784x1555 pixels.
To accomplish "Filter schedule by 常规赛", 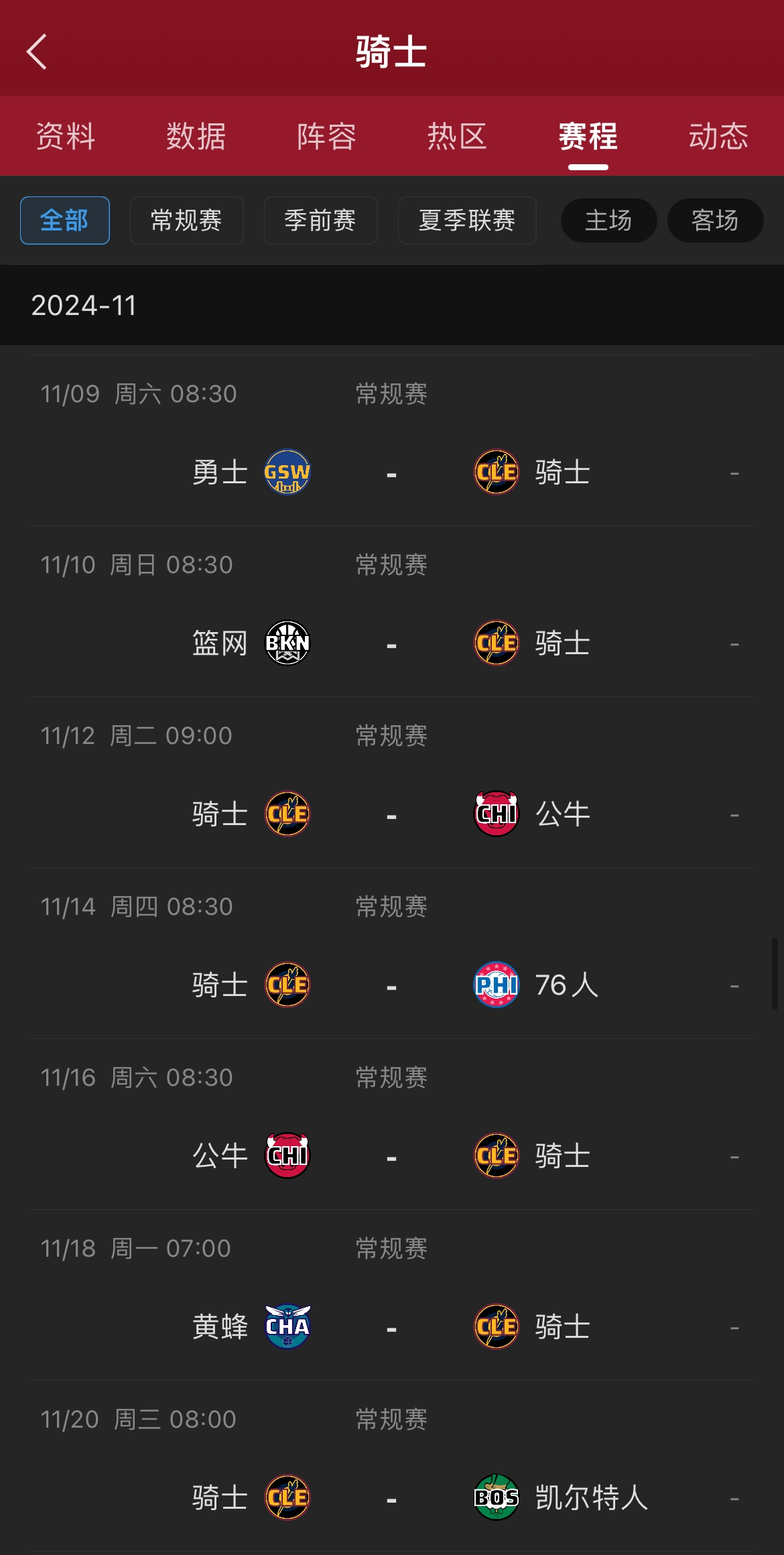I will pyautogui.click(x=186, y=221).
